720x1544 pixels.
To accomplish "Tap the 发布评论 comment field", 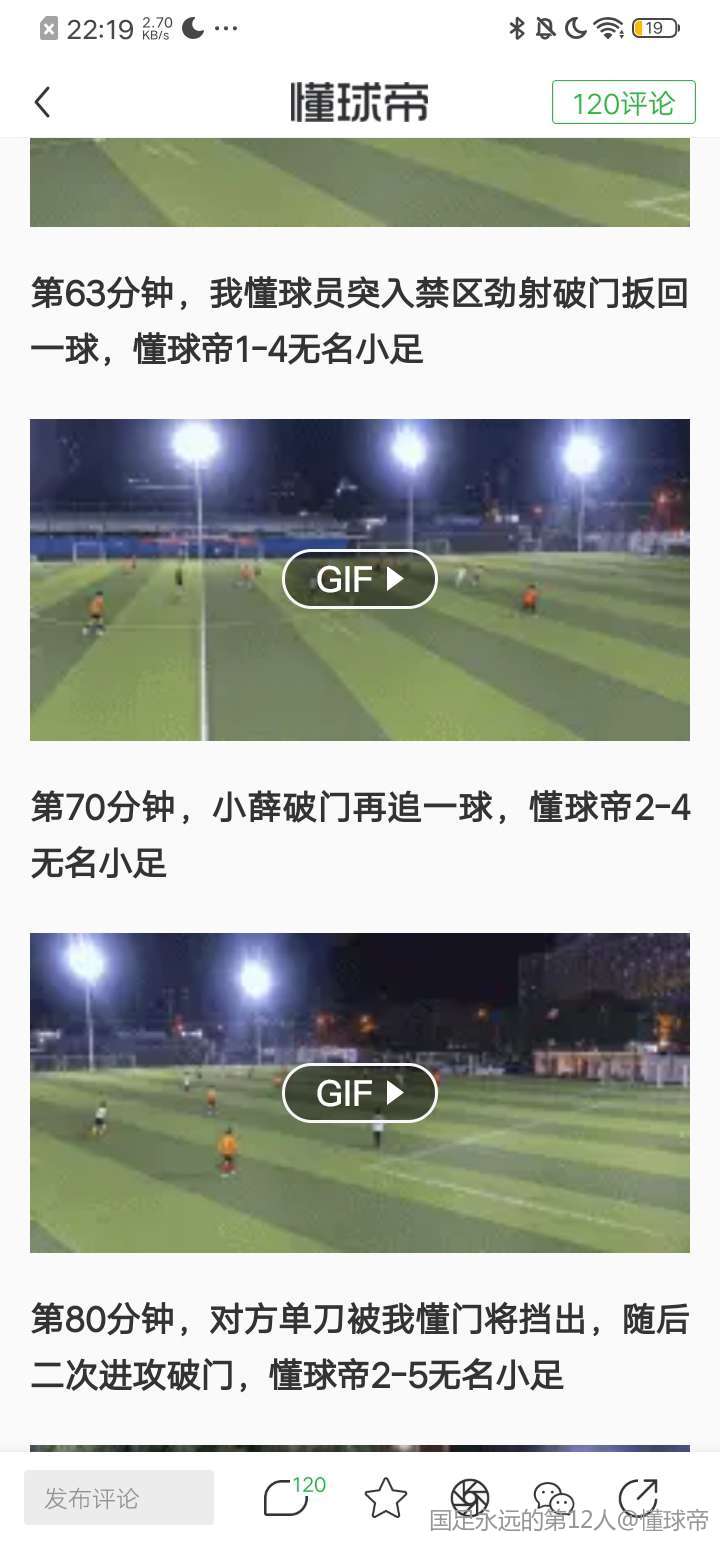I will click(x=119, y=1498).
